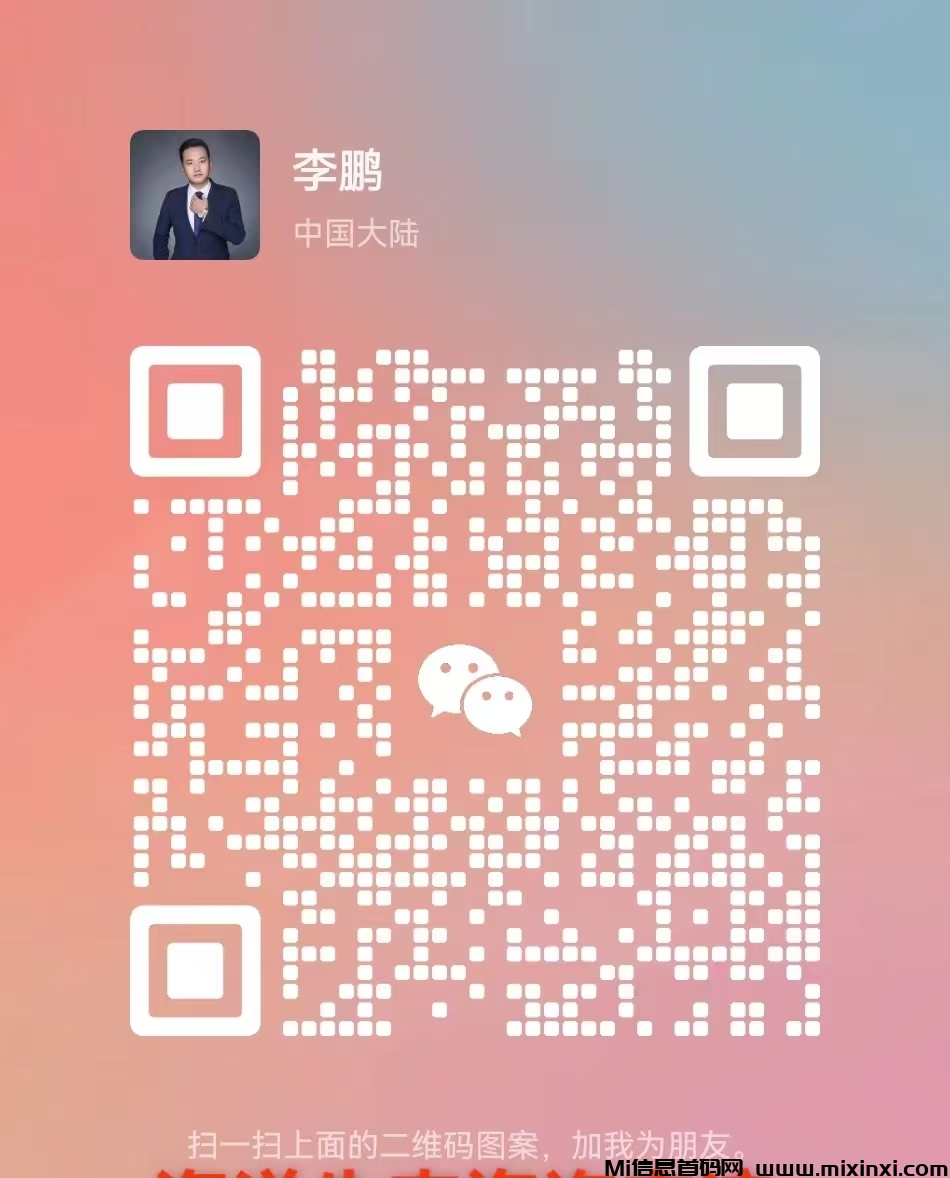Image resolution: width=950 pixels, height=1178 pixels.
Task: Click the region text 中国大陆
Action: [358, 234]
